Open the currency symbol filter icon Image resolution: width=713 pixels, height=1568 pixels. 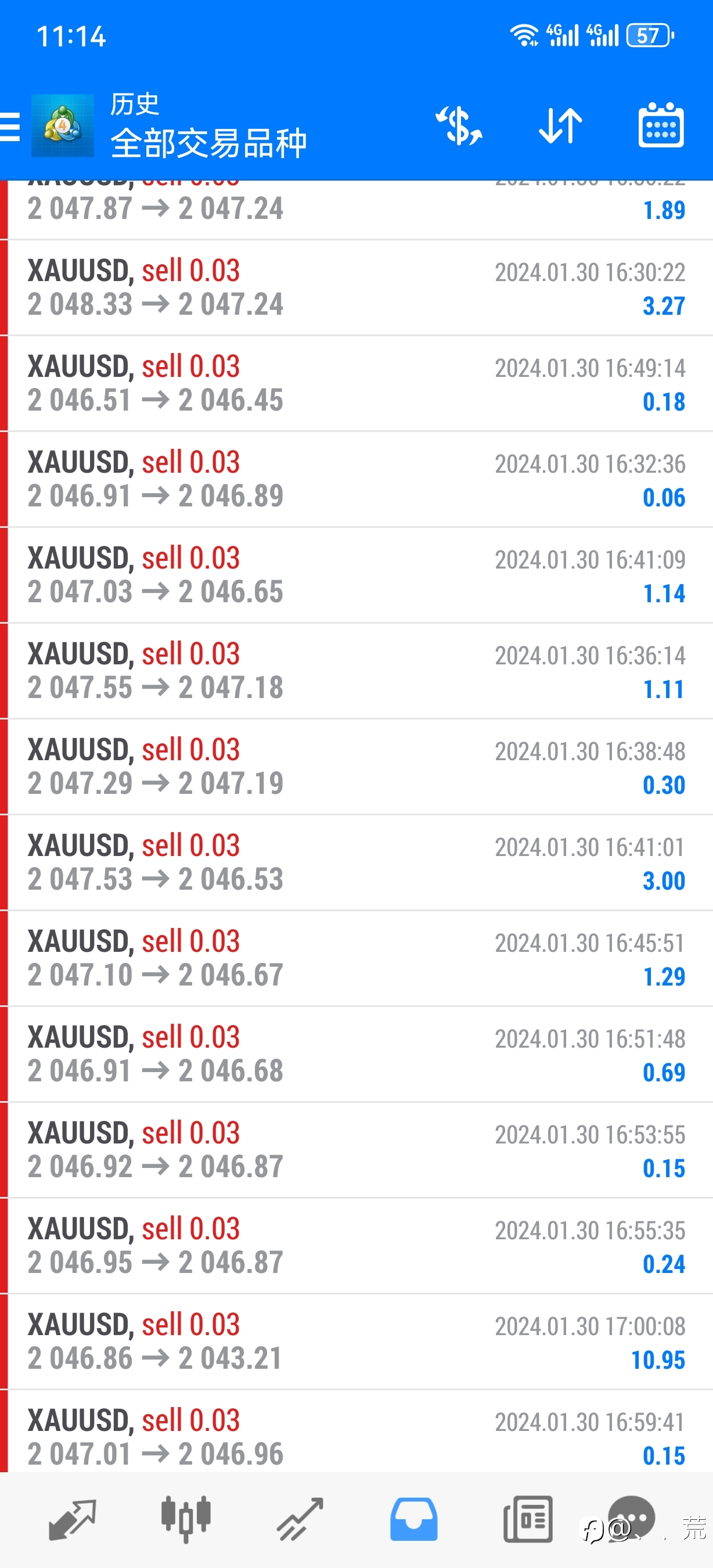pyautogui.click(x=459, y=126)
